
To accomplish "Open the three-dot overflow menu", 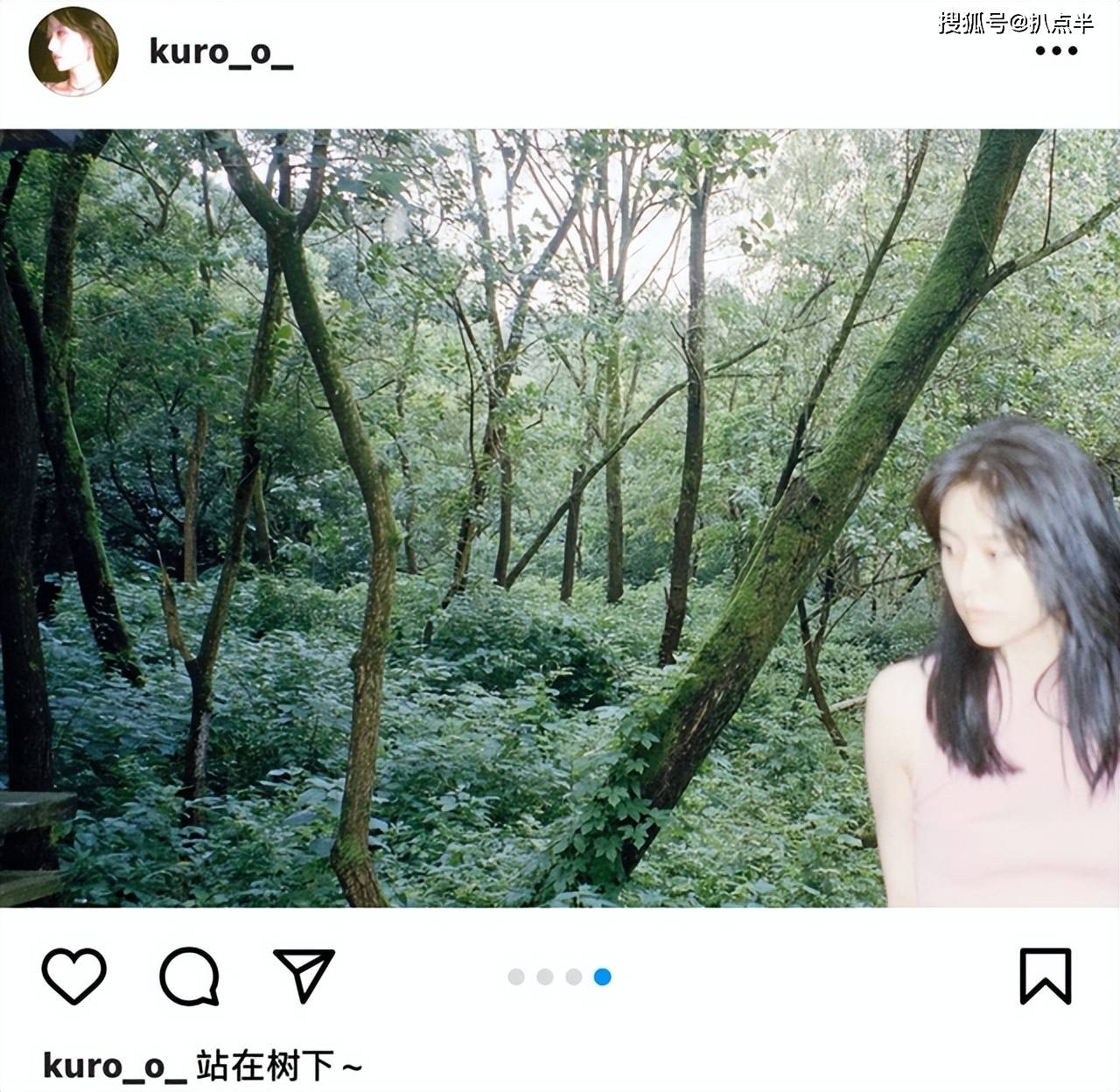I will pyautogui.click(x=1056, y=51).
